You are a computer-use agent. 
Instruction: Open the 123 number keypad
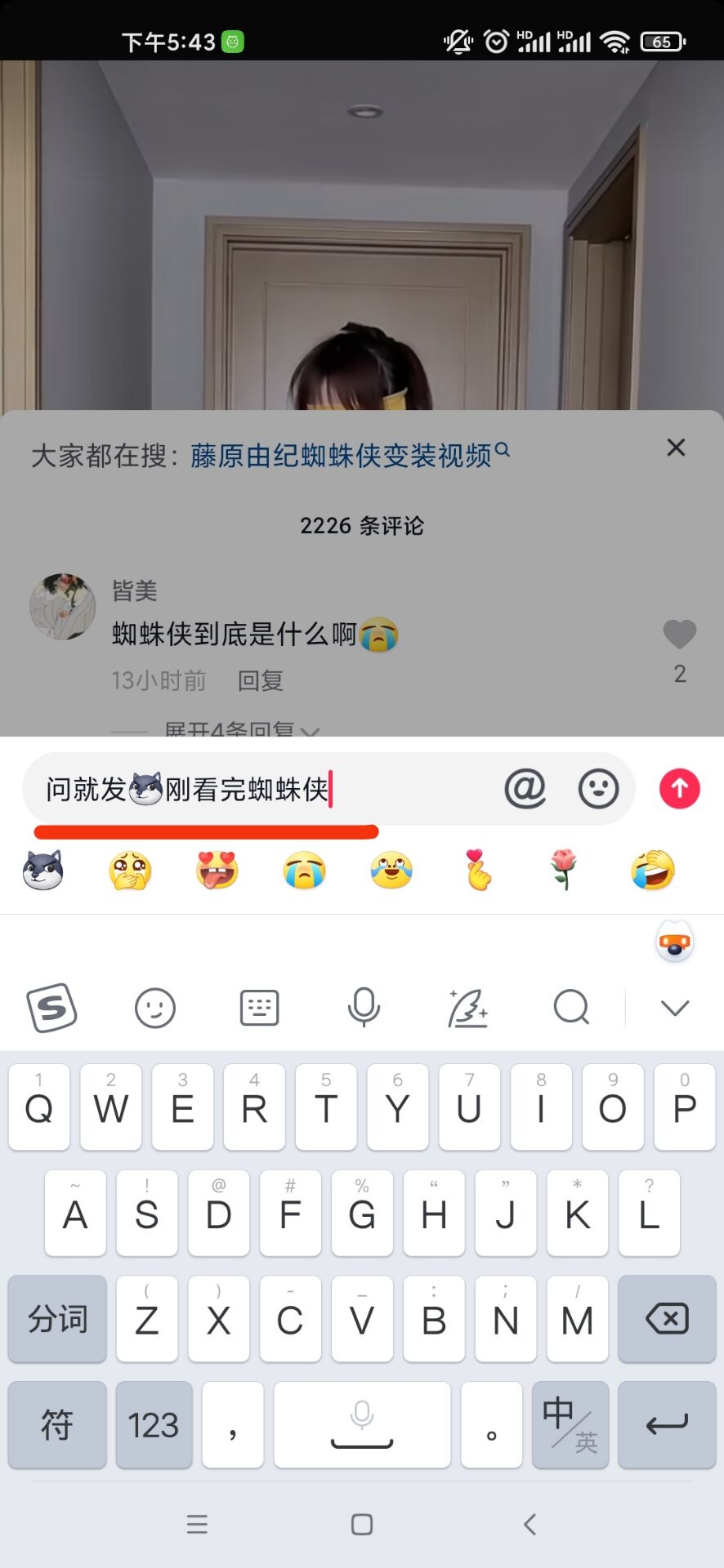coord(154,1424)
